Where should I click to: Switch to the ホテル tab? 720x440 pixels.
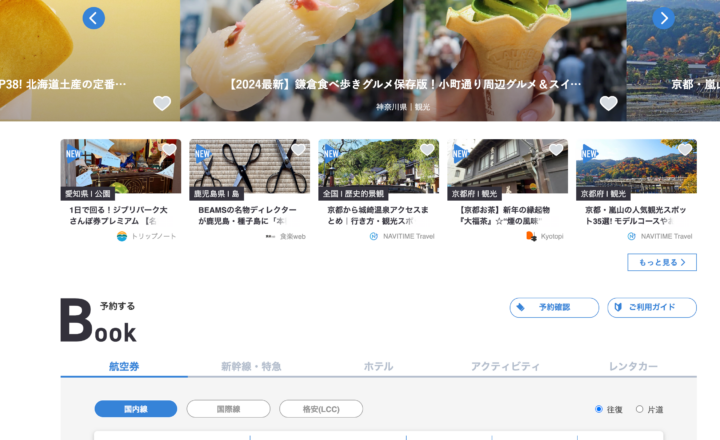click(378, 367)
